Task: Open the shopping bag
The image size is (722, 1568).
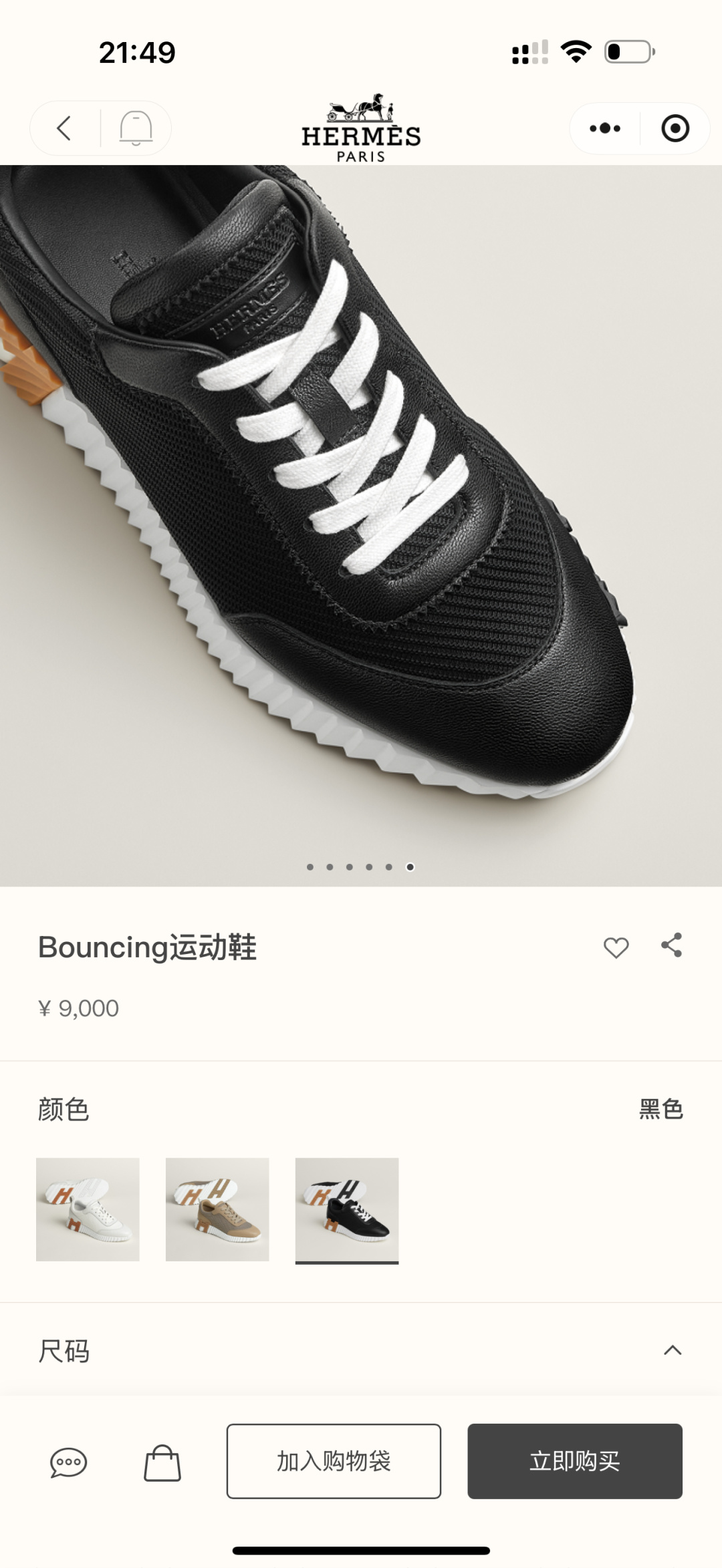Action: click(162, 1462)
